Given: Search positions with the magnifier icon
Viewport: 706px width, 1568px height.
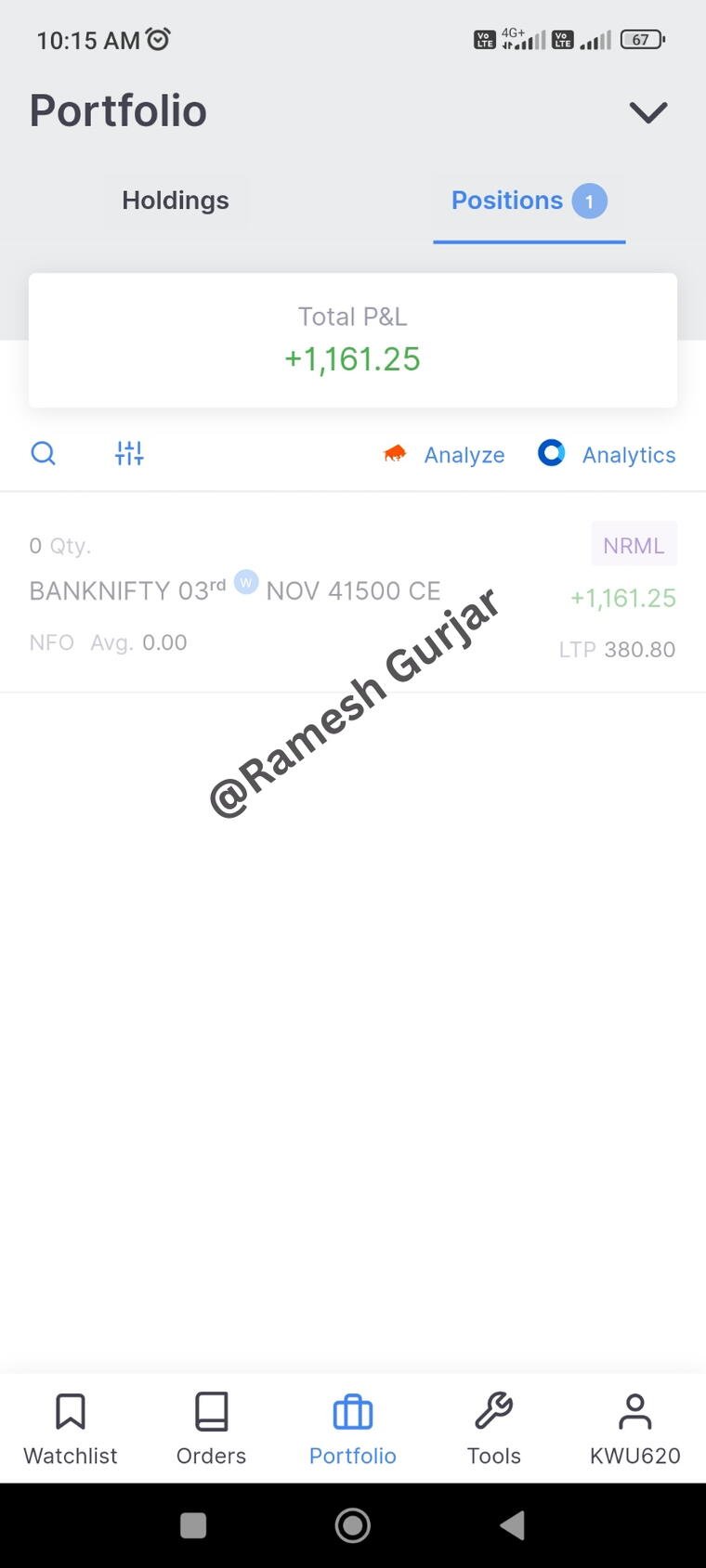Looking at the screenshot, I should point(44,454).
